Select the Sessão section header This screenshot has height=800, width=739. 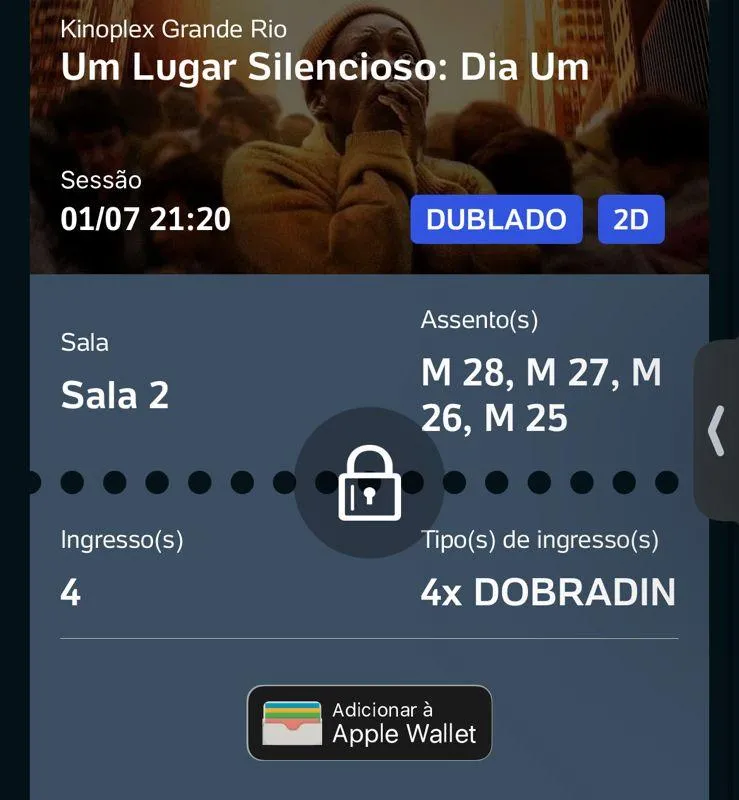pos(102,181)
